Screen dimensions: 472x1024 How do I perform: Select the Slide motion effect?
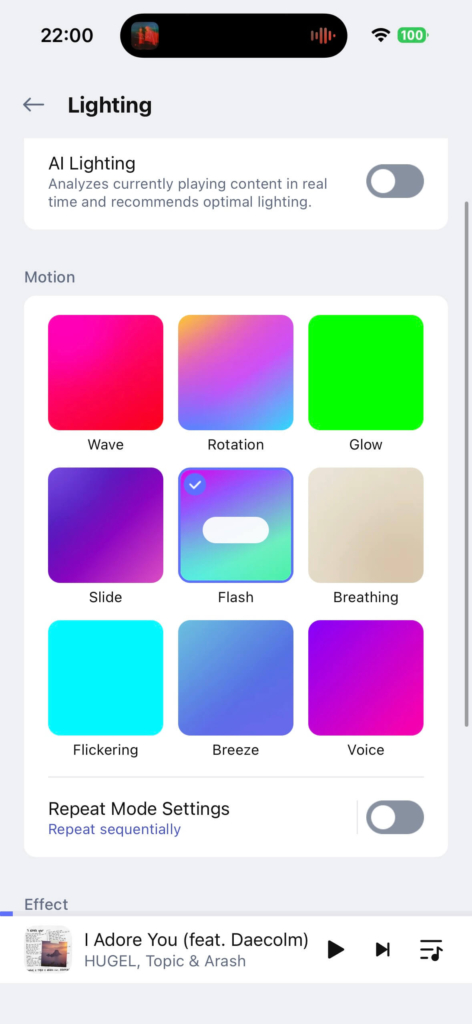(x=106, y=525)
